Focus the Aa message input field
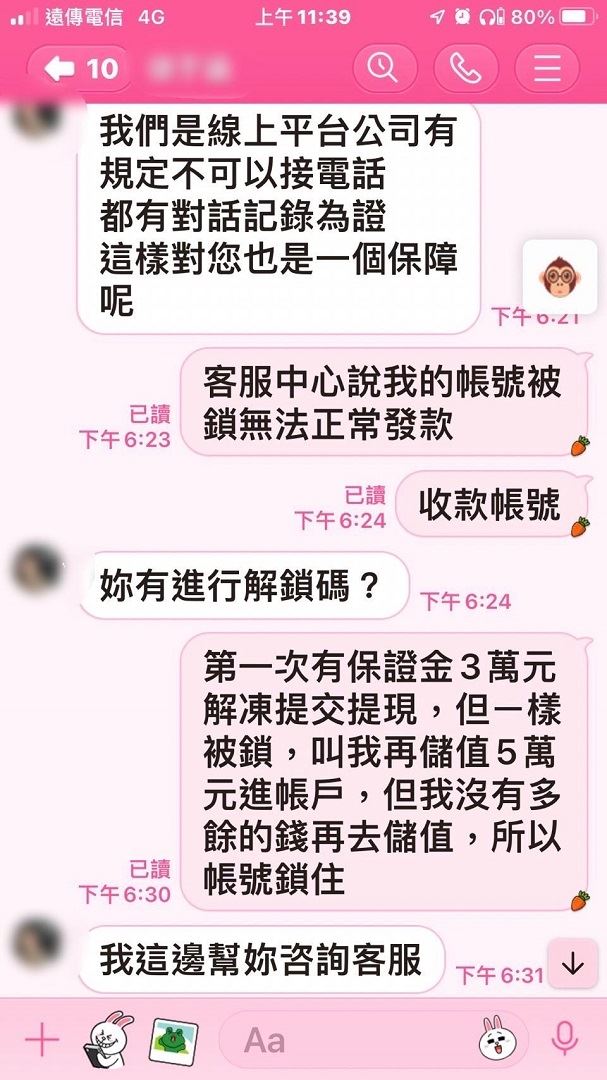The image size is (607, 1080). coord(340,1040)
